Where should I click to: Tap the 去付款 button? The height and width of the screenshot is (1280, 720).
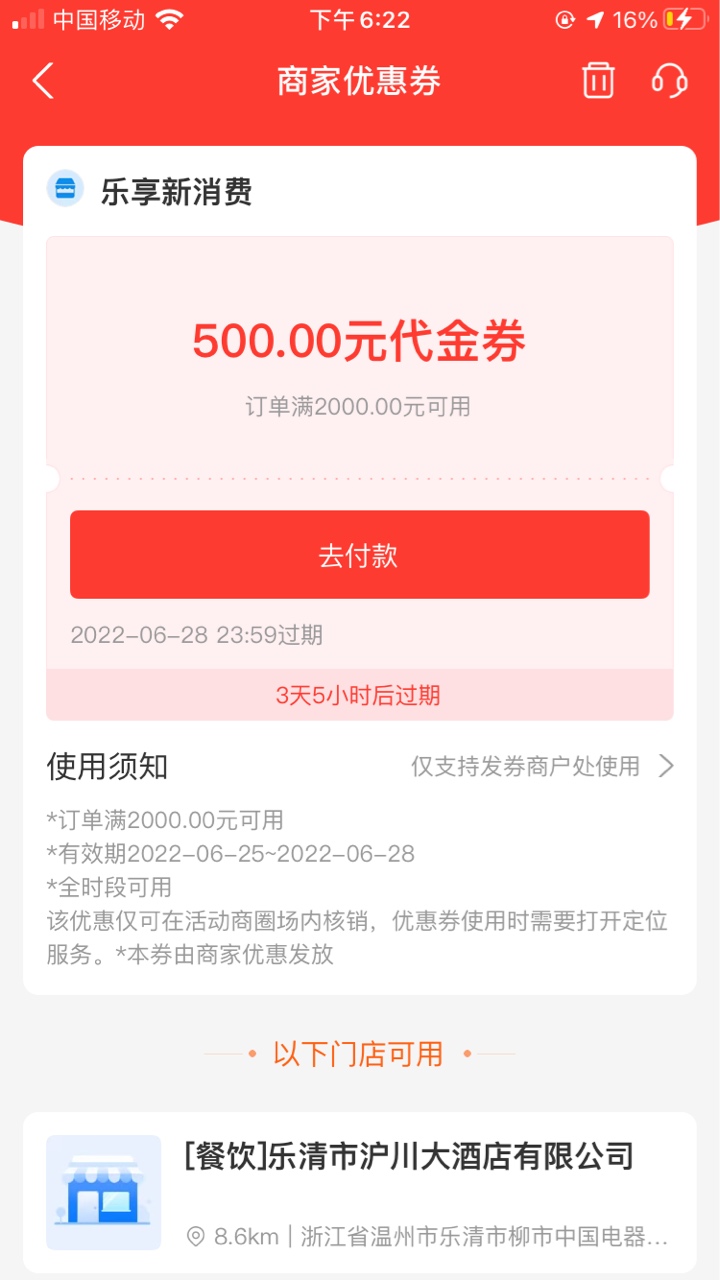359,555
